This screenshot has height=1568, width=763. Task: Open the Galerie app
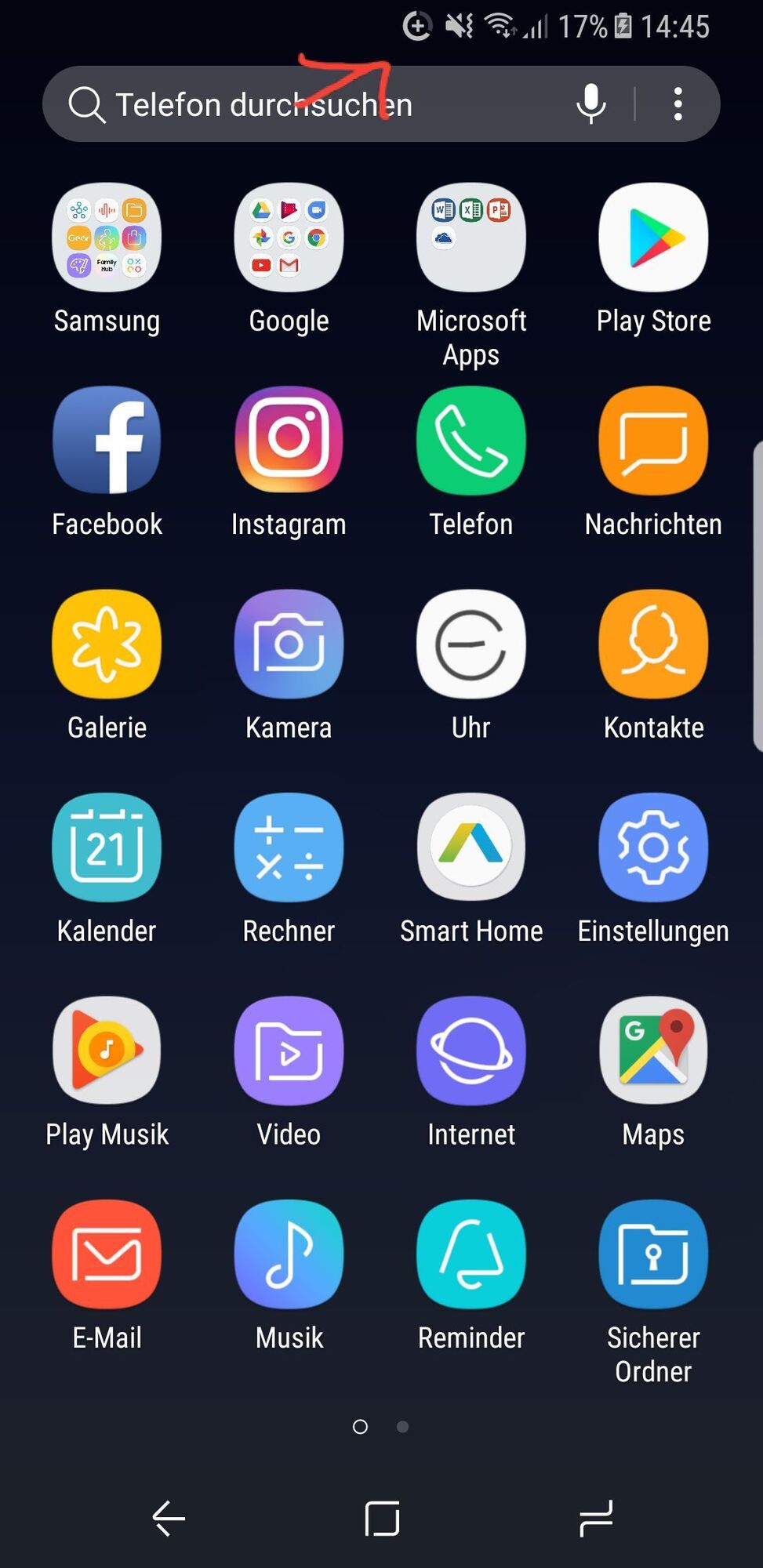click(107, 644)
